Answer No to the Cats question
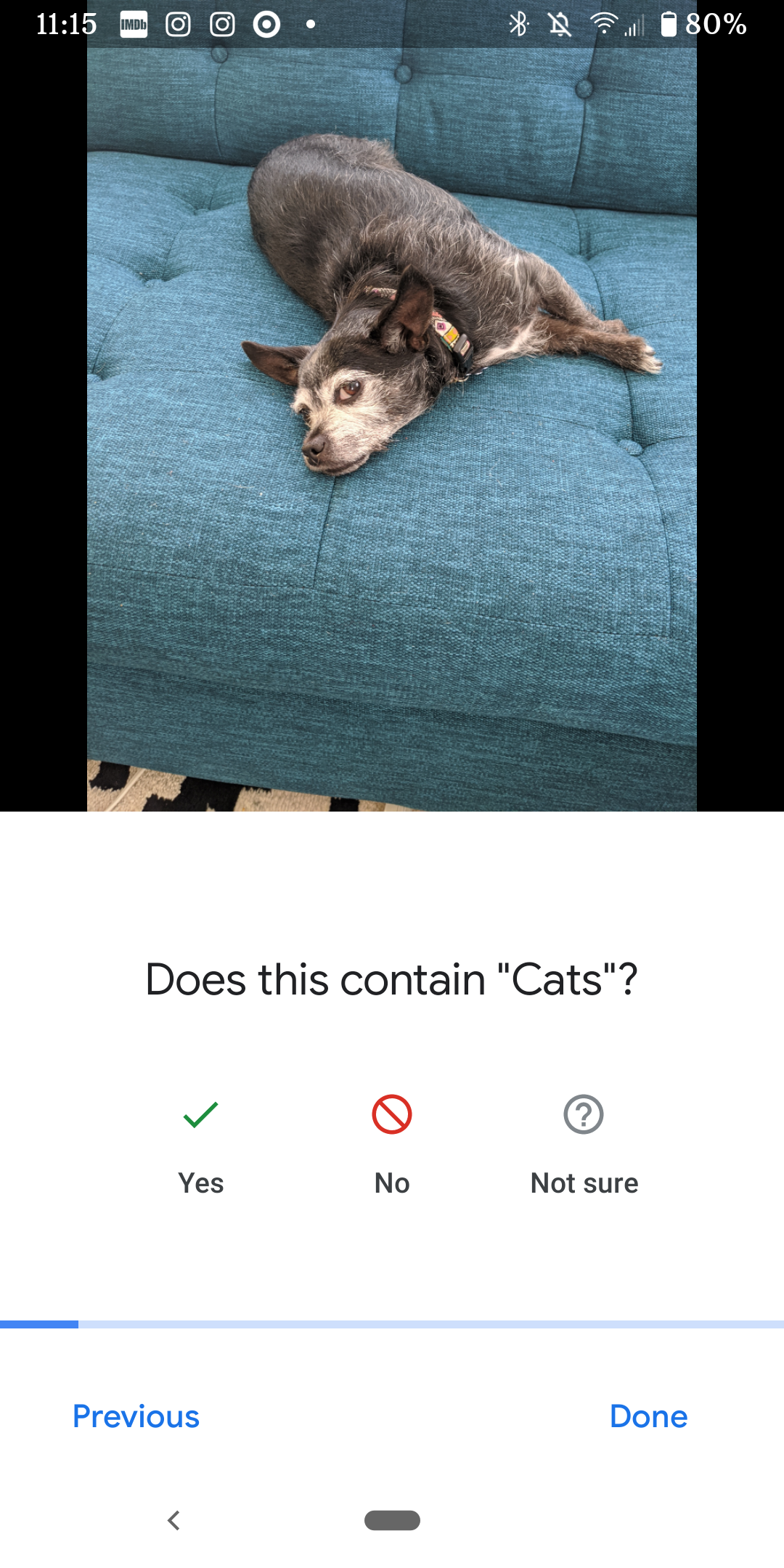Viewport: 784px width, 1568px height. click(x=392, y=1143)
